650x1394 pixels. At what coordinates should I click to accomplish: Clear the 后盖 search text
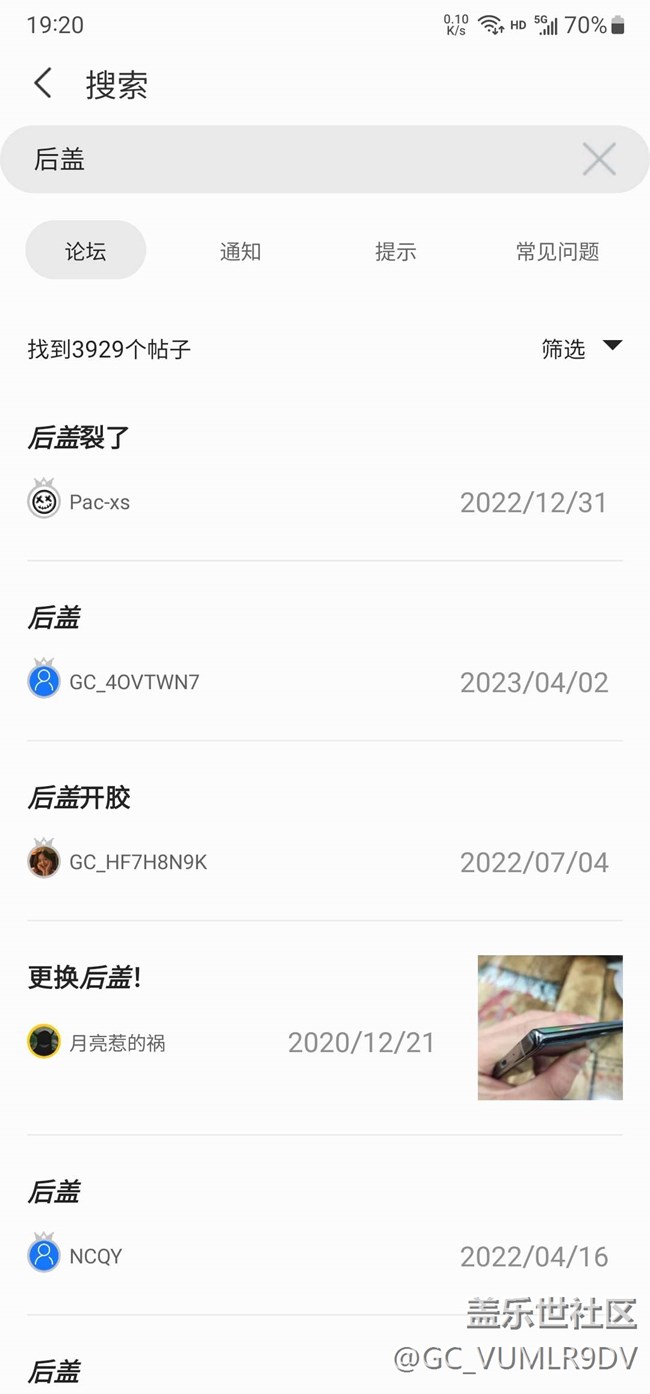[x=599, y=159]
